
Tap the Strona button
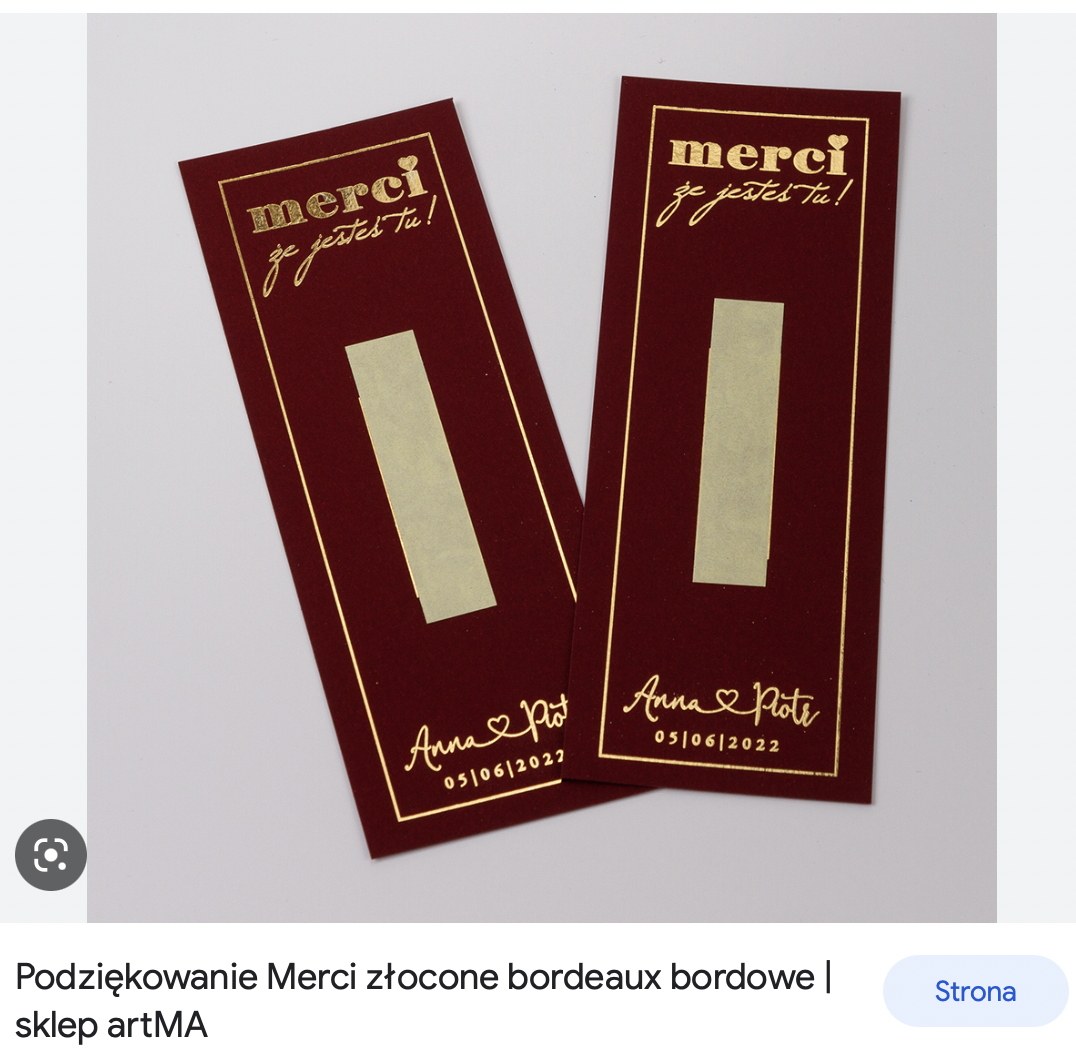click(x=975, y=991)
